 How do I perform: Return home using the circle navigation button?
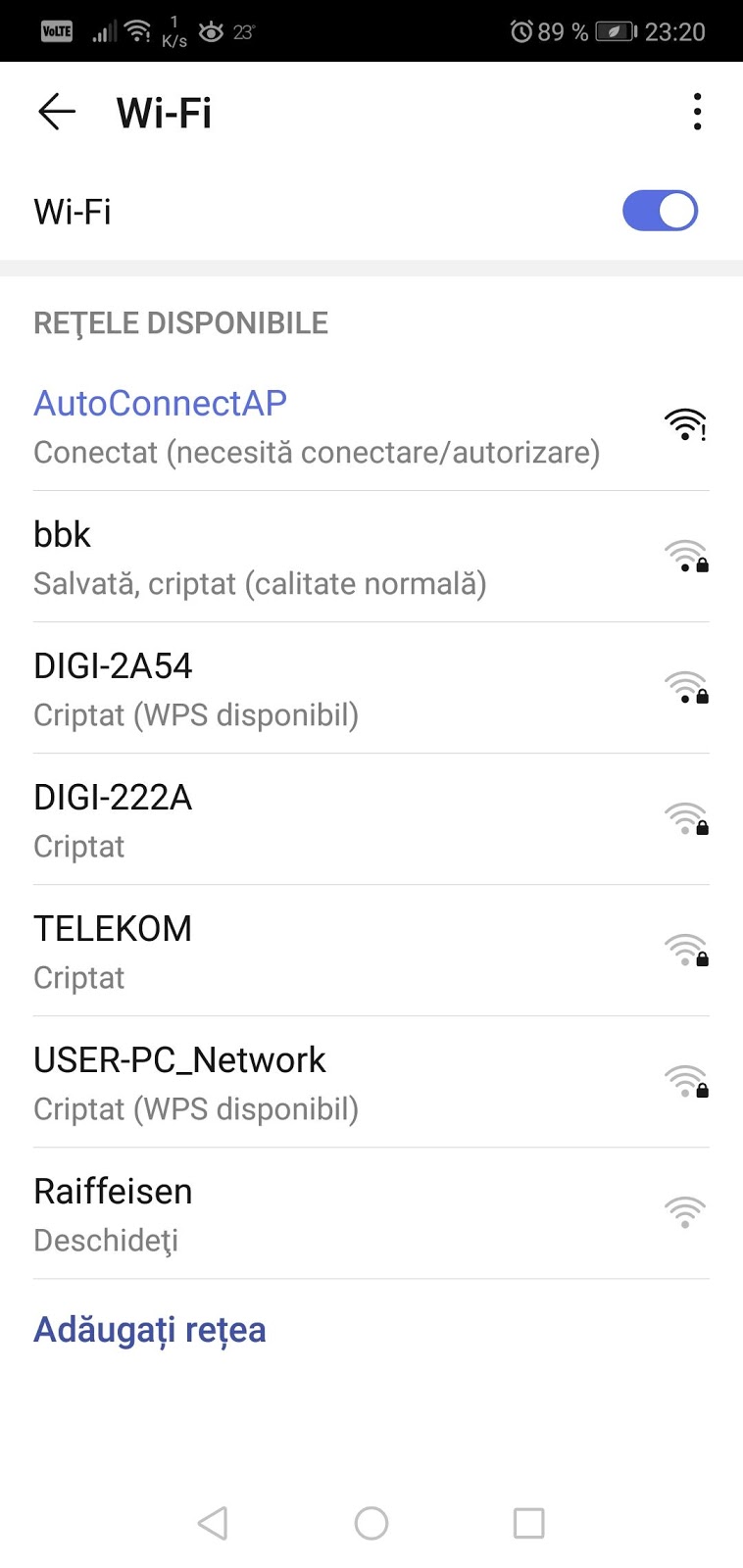click(x=371, y=1524)
